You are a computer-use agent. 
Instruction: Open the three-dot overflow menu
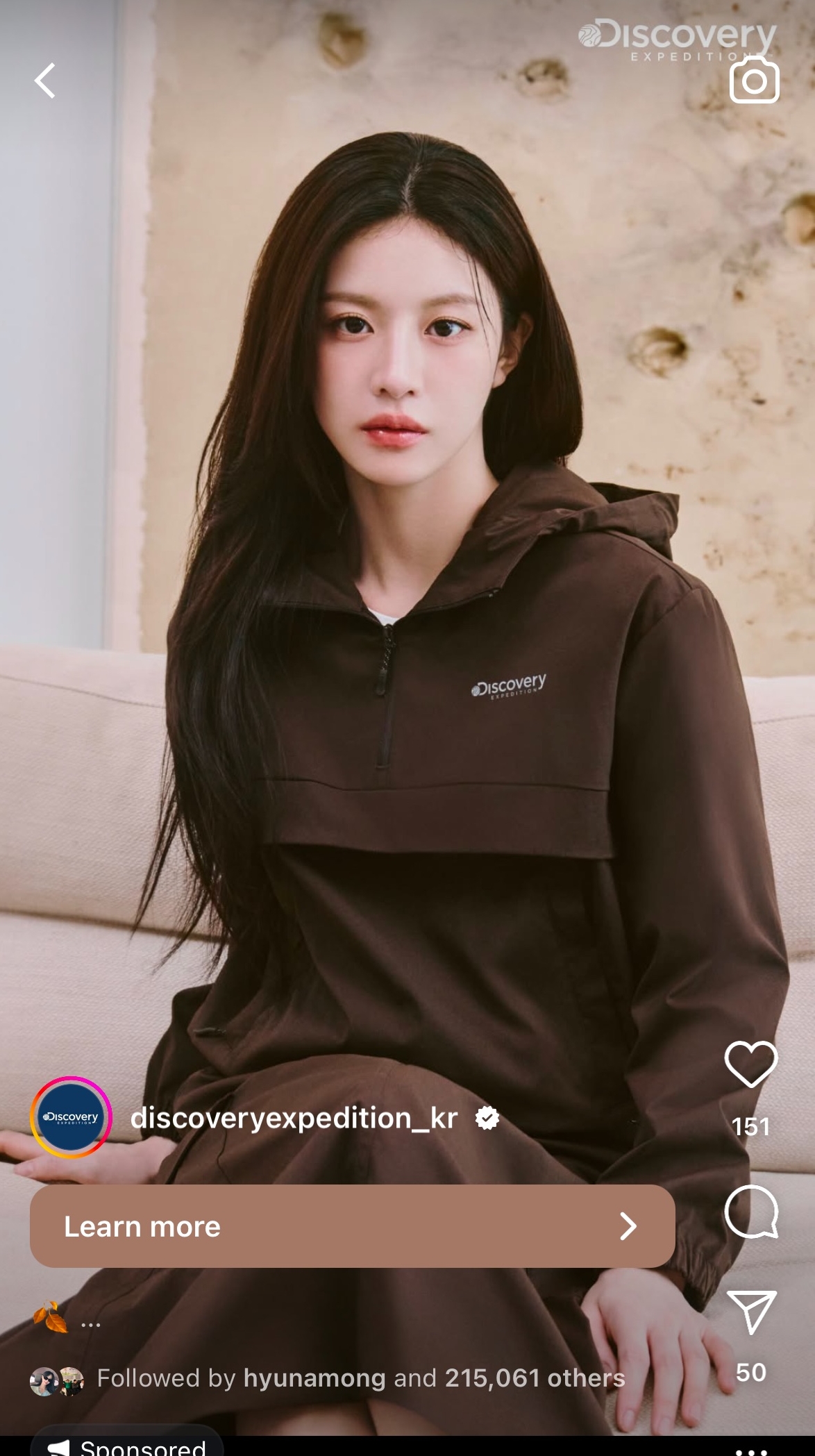750,1450
